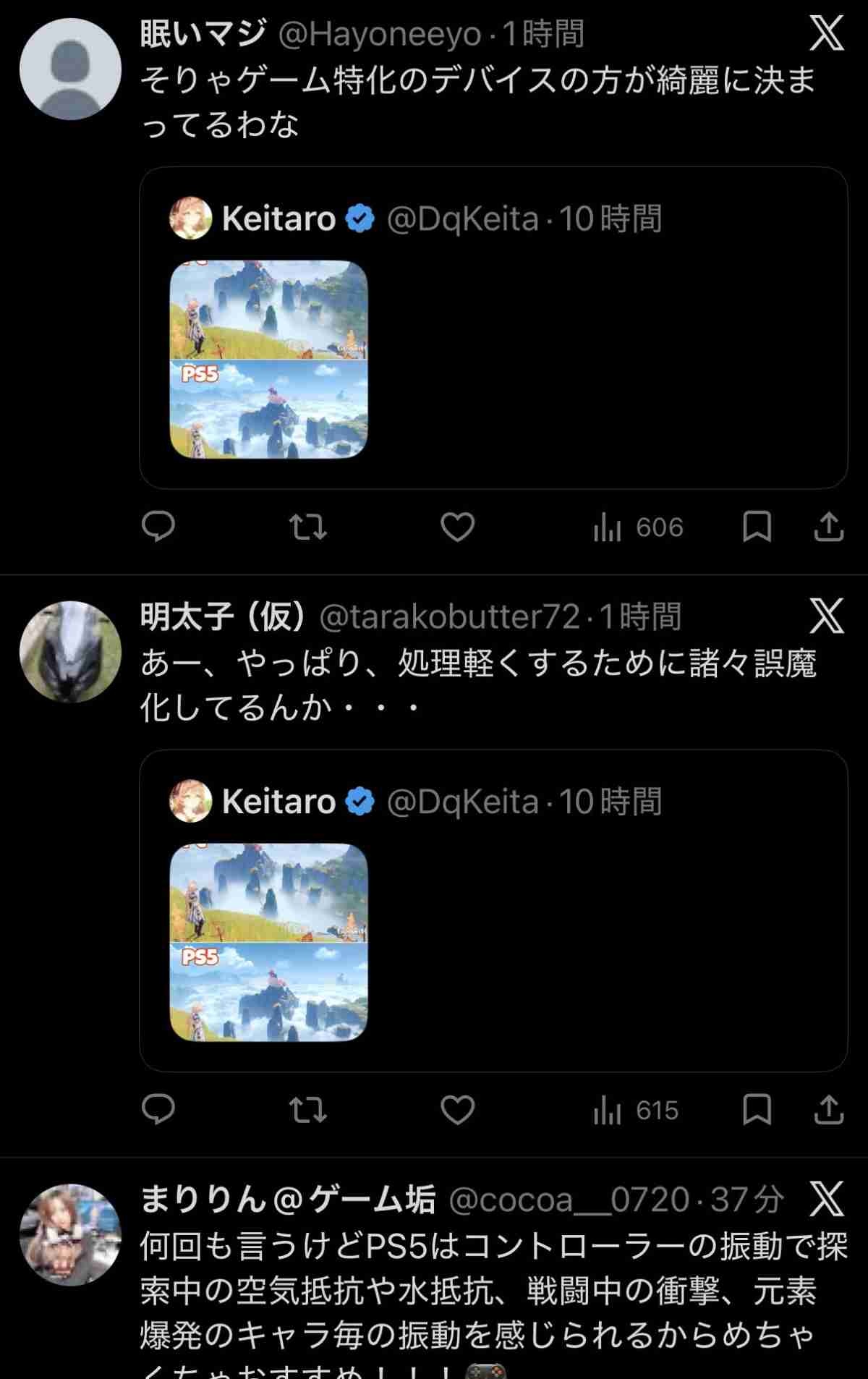
Task: Bookmark the tarakobutter72 post
Action: pos(757,1110)
